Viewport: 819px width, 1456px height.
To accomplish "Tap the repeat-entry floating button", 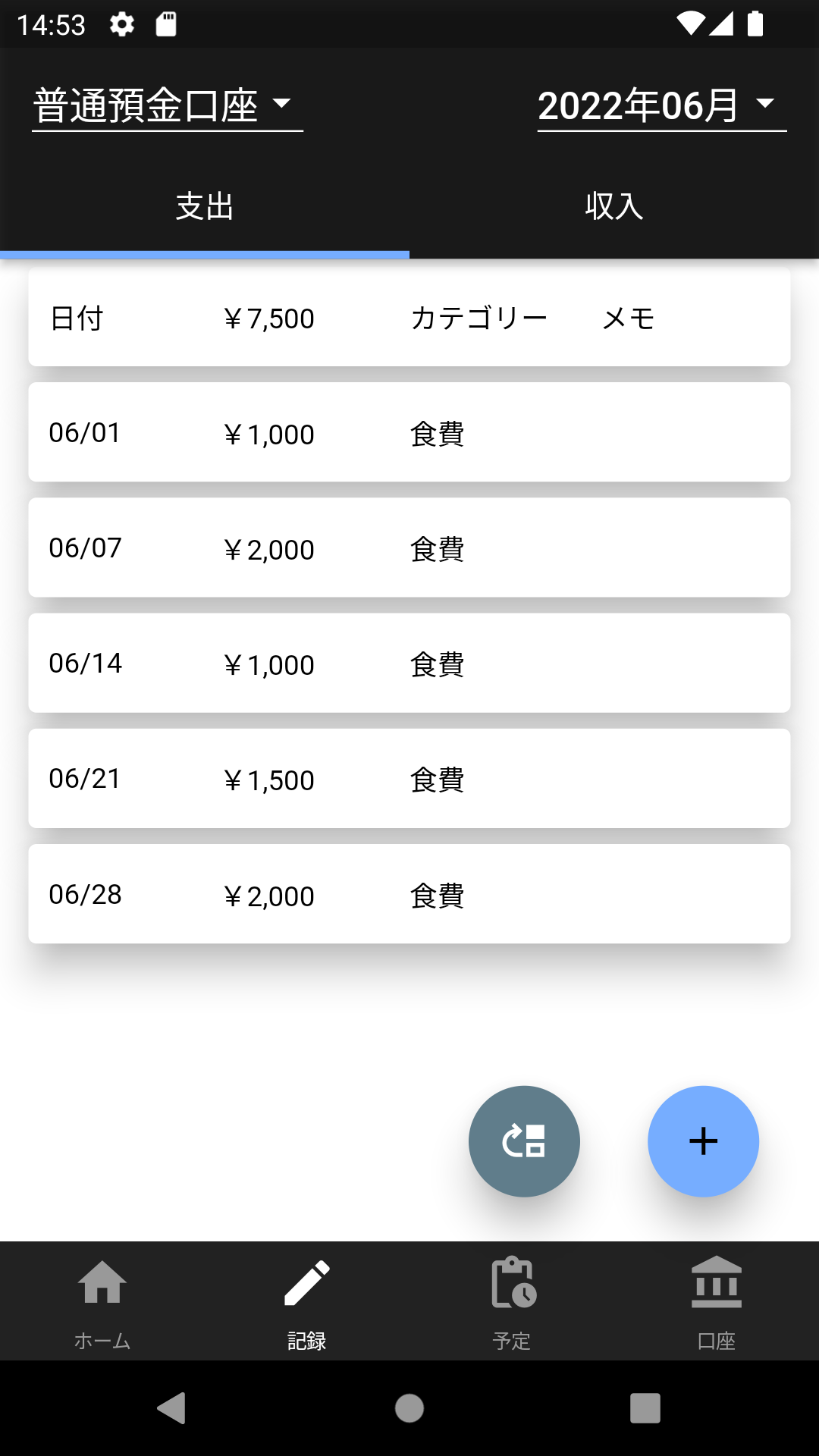I will tap(524, 1141).
